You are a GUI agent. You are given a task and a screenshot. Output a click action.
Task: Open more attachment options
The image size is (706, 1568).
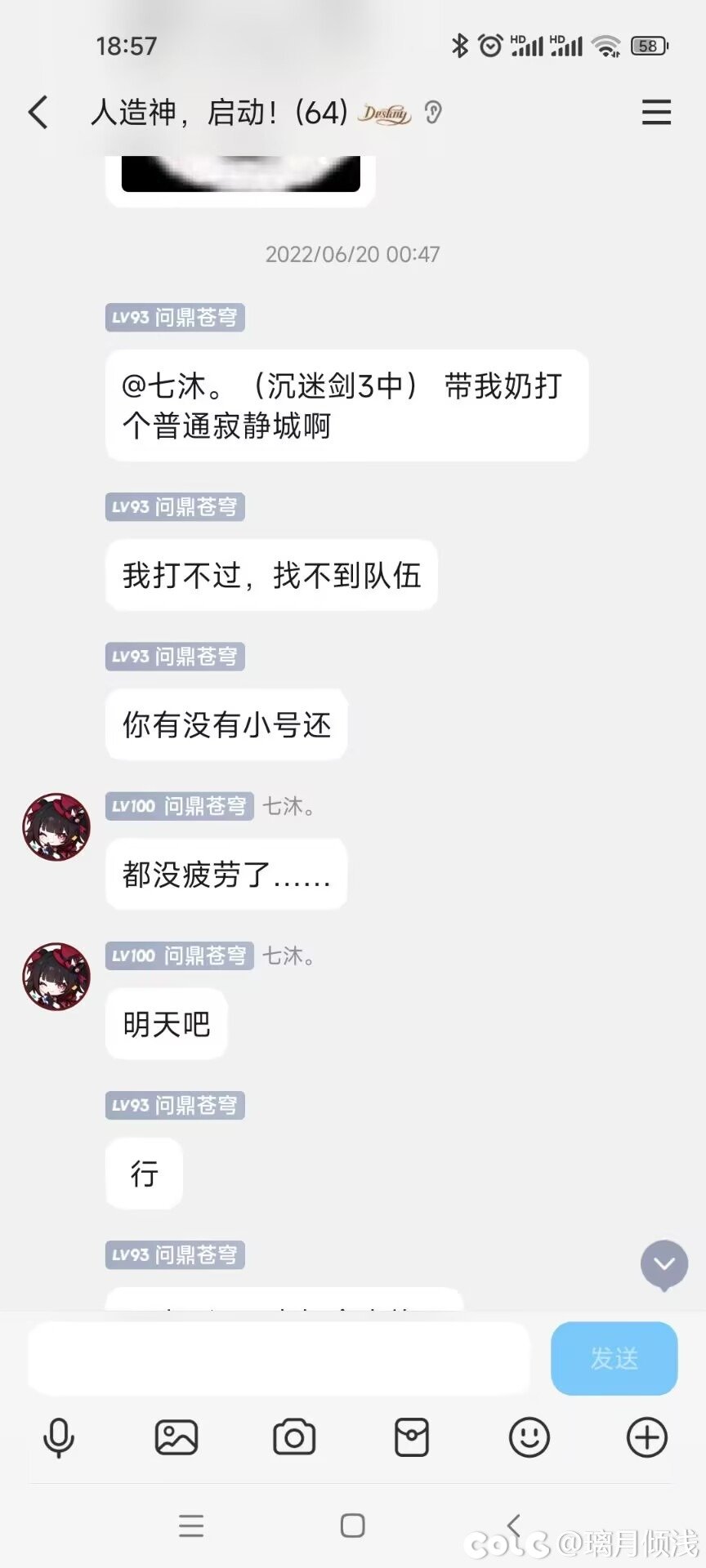(x=647, y=1437)
